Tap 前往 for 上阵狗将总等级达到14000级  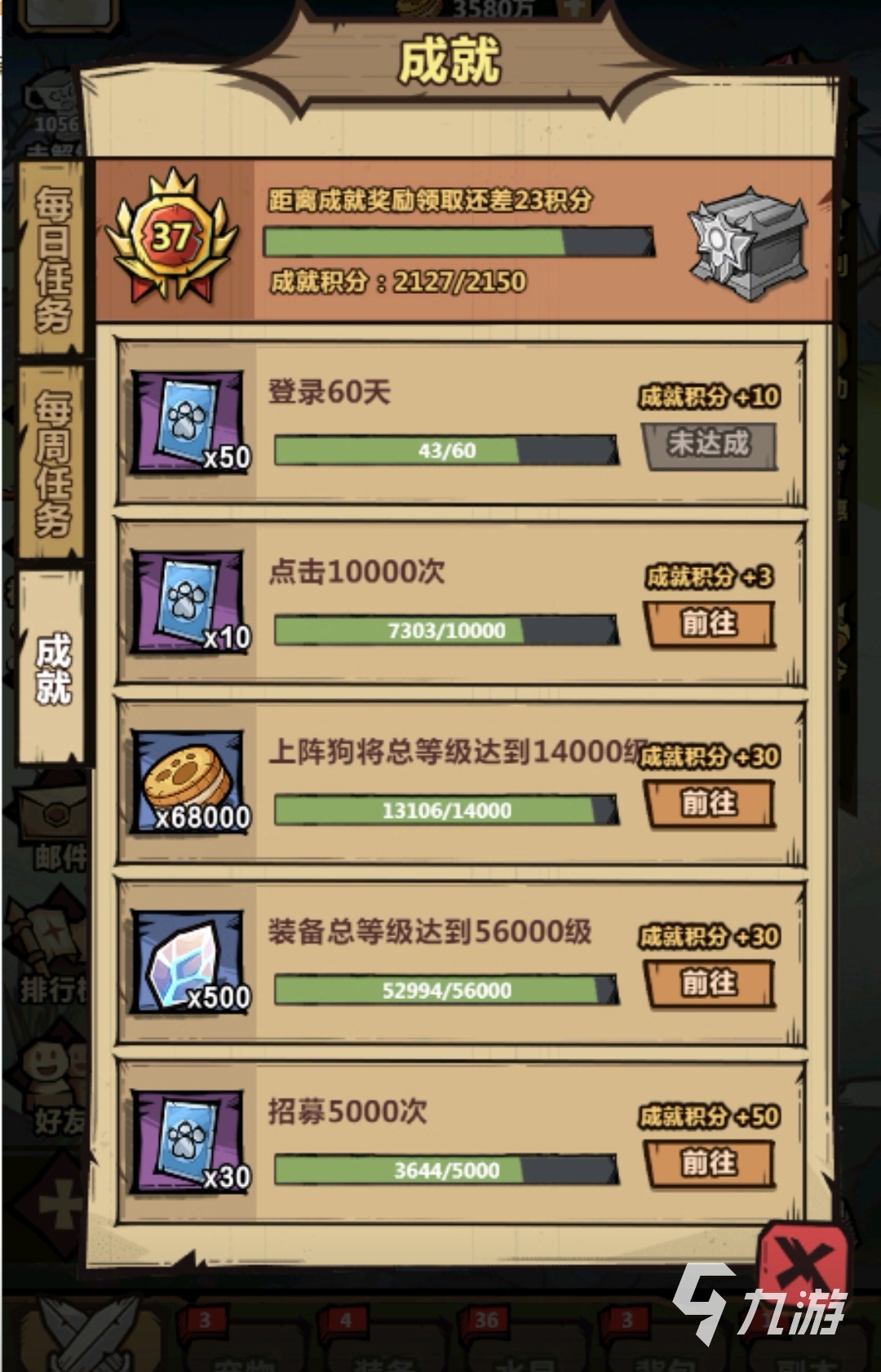pos(709,804)
